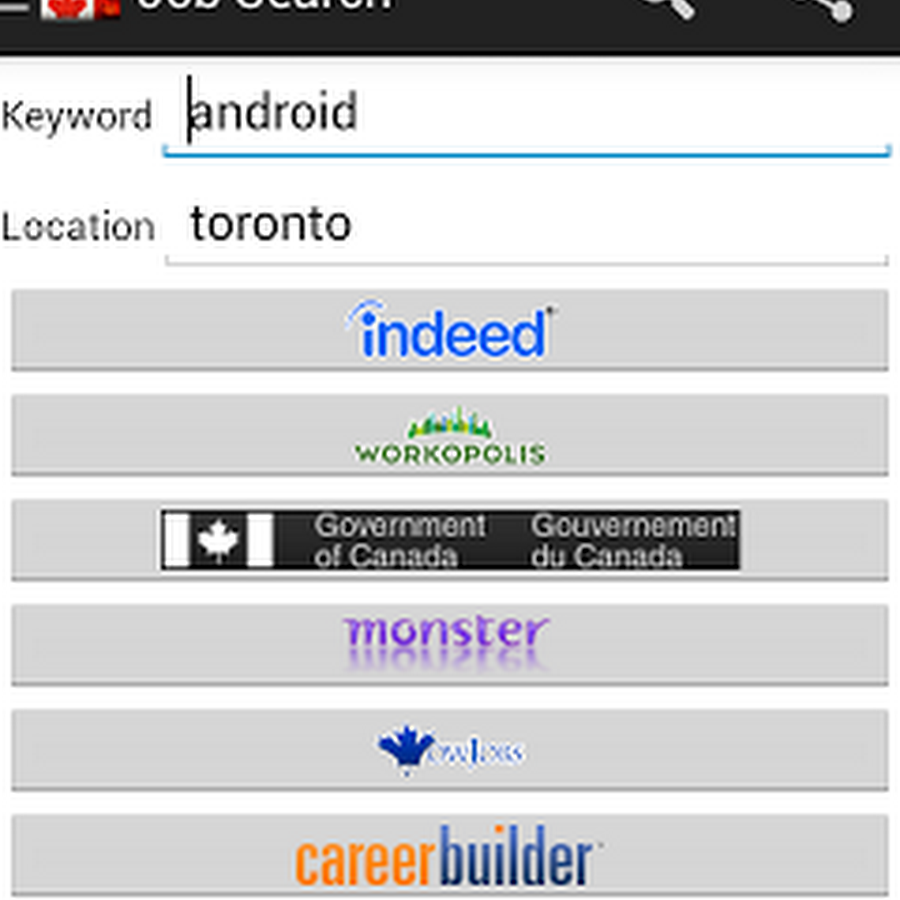
Task: Select the maple leaf logo button below Monster
Action: click(450, 750)
